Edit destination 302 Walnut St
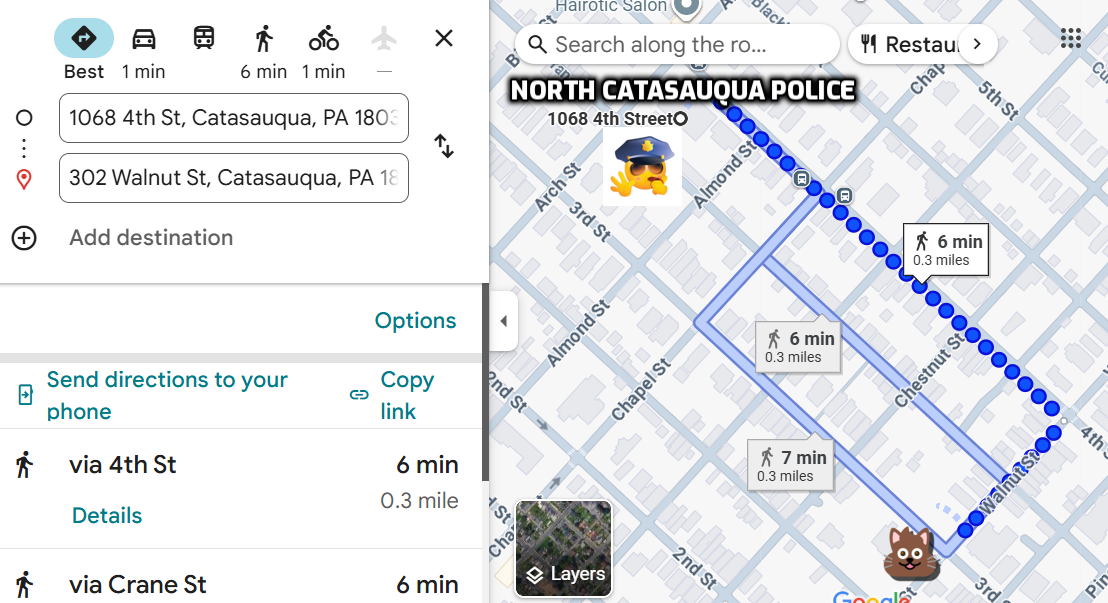Viewport: 1108px width, 603px height. (233, 178)
